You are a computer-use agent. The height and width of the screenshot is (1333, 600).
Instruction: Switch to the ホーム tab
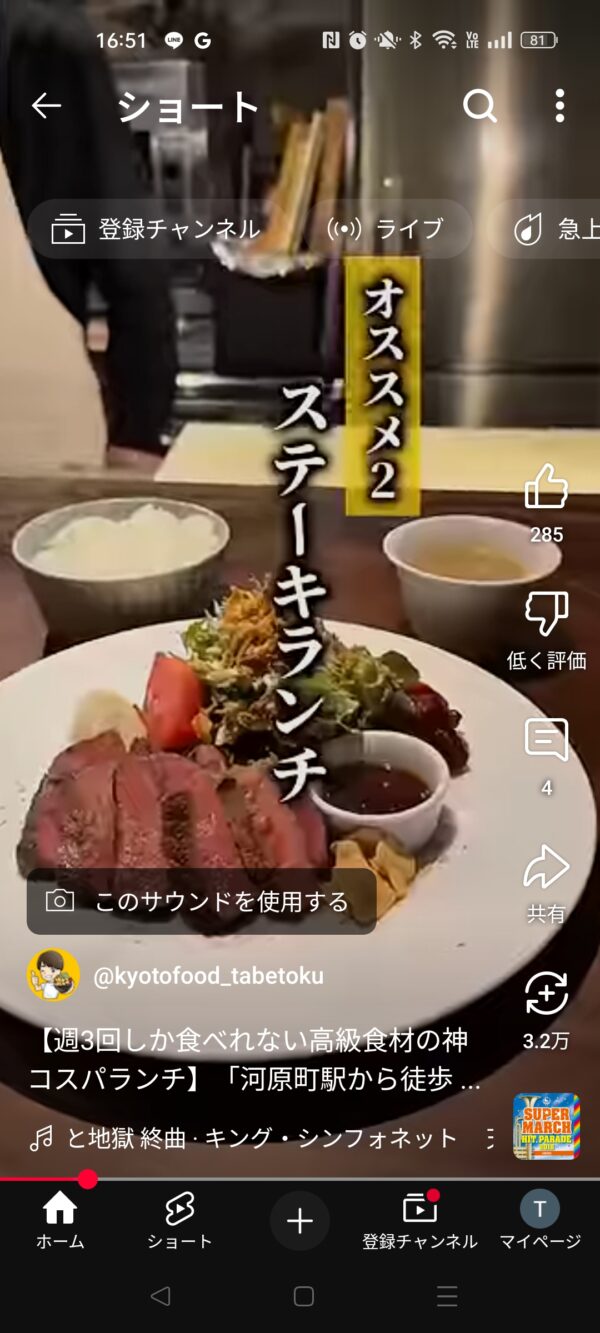pos(60,1221)
